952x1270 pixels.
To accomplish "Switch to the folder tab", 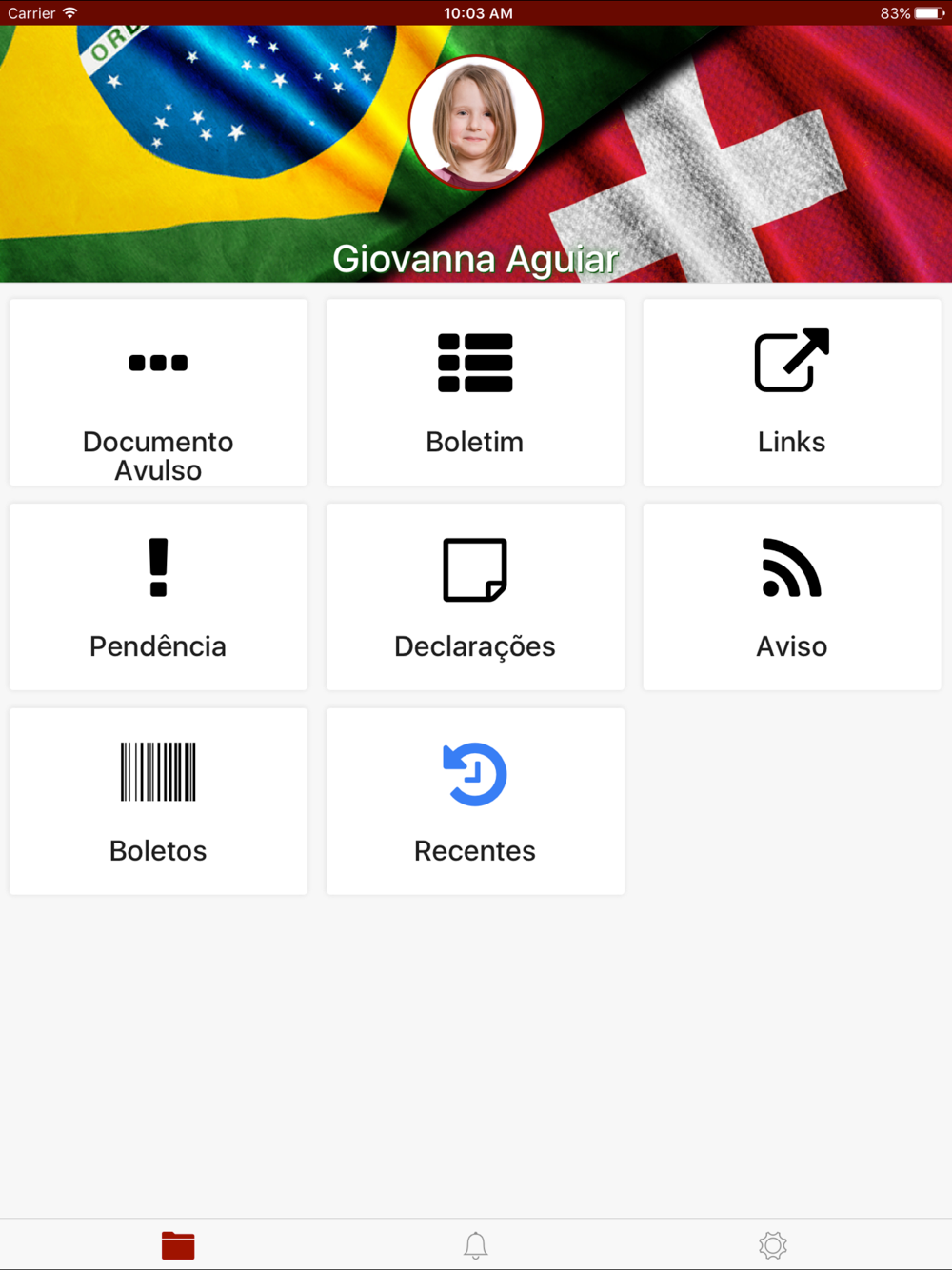I will click(178, 1245).
